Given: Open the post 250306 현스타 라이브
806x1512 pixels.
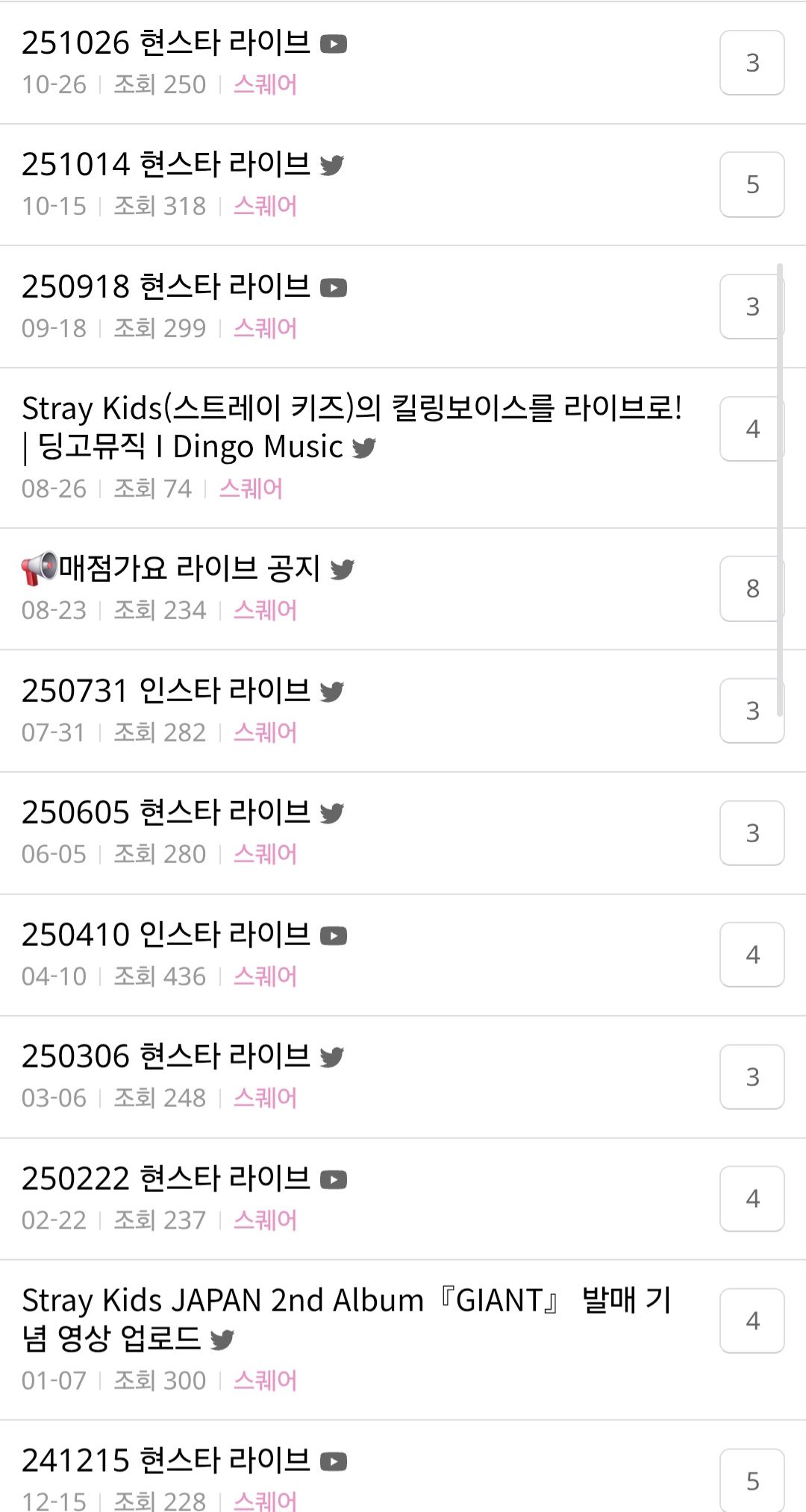Looking at the screenshot, I should coord(166,1056).
